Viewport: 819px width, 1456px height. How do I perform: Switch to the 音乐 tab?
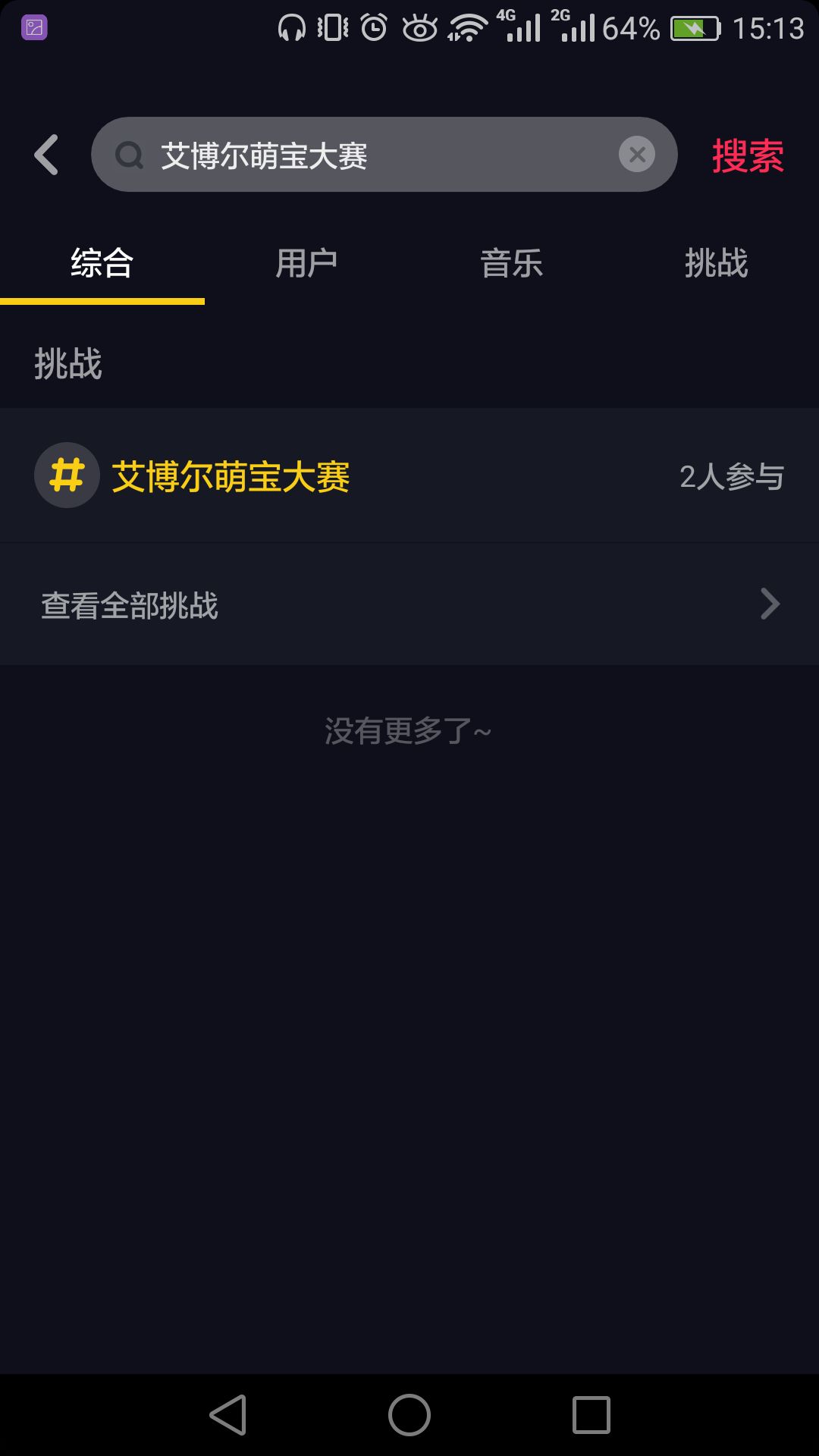pyautogui.click(x=511, y=263)
